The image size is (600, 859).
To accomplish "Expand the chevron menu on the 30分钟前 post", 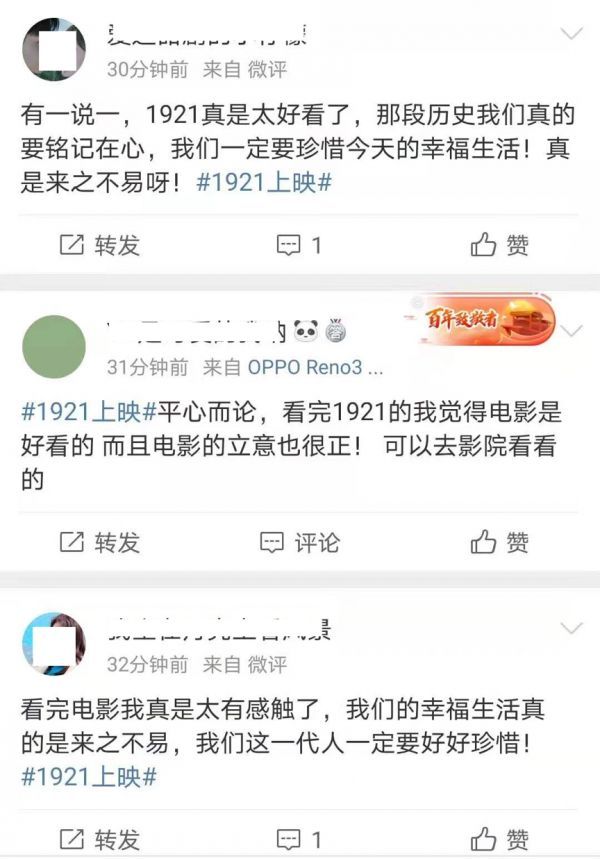I will point(571,34).
